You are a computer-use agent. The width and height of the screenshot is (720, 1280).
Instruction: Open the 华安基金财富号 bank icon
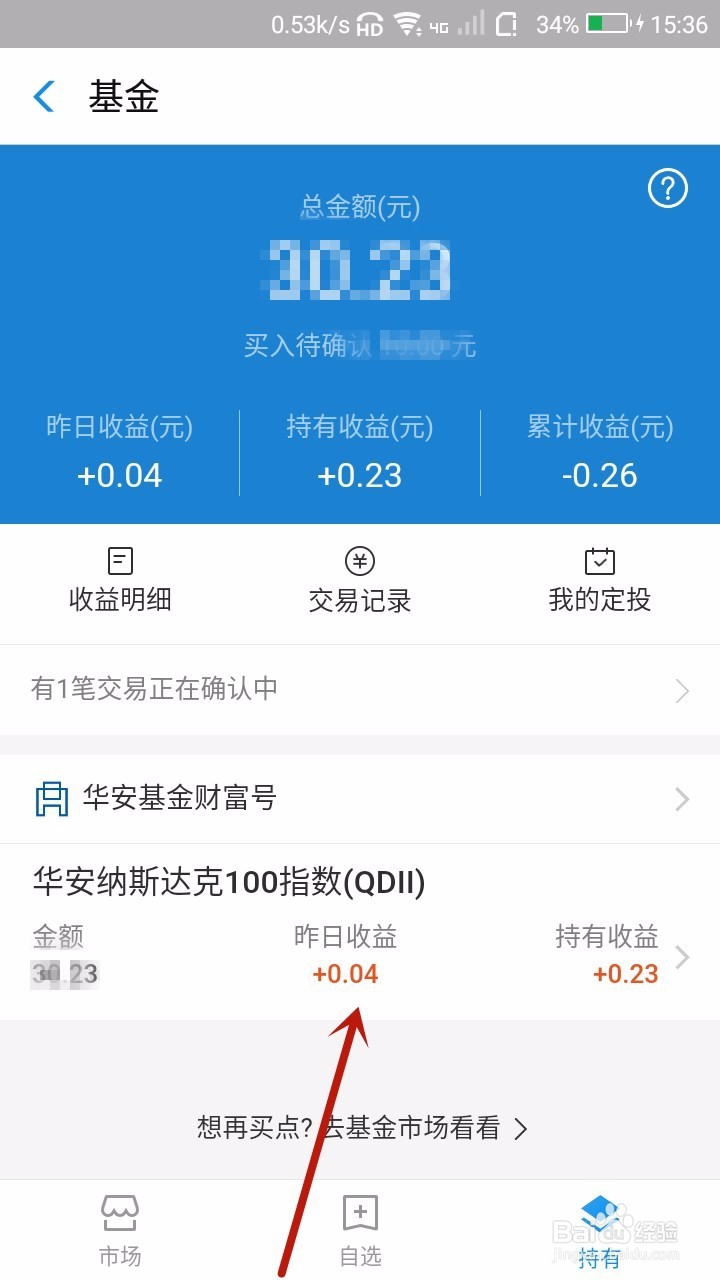(51, 797)
